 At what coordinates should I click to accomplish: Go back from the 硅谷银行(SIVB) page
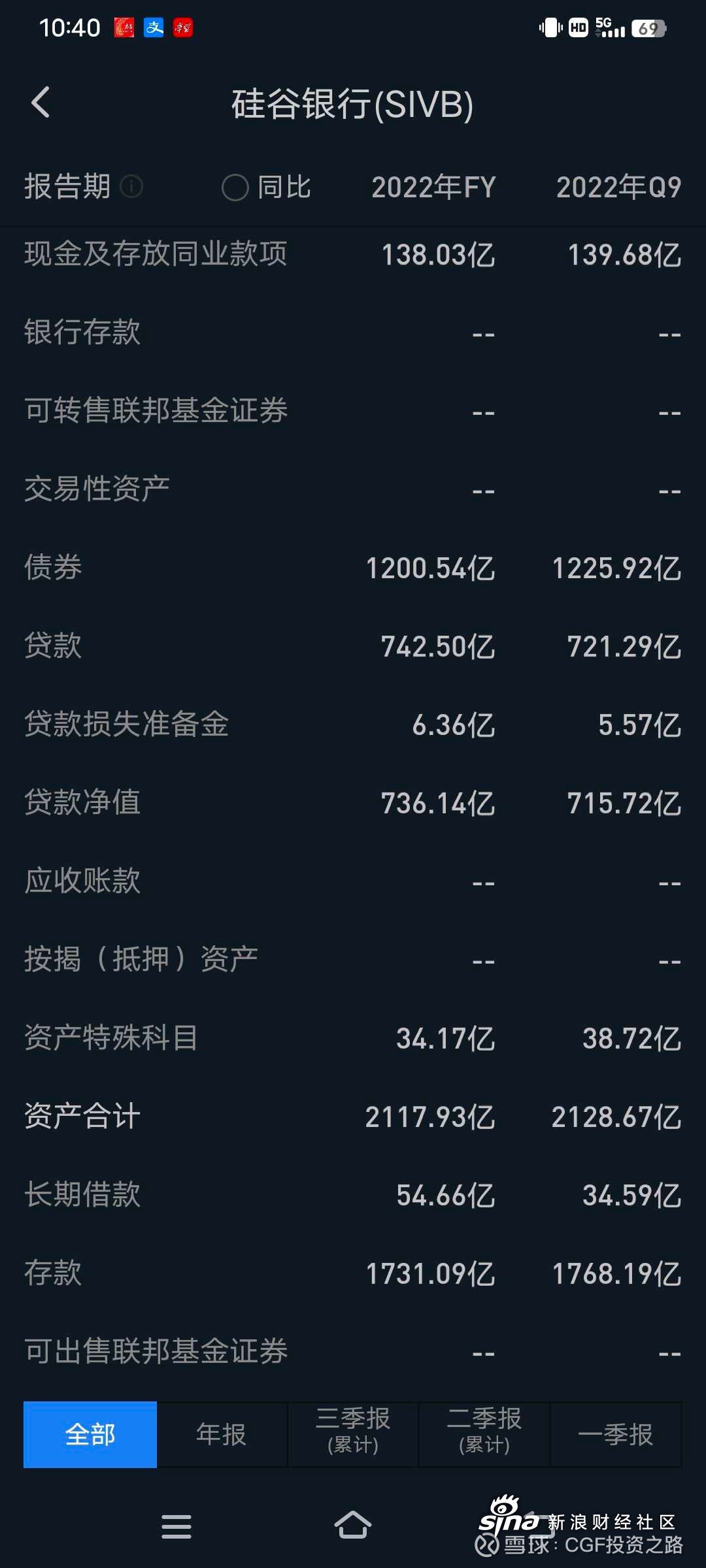[41, 103]
